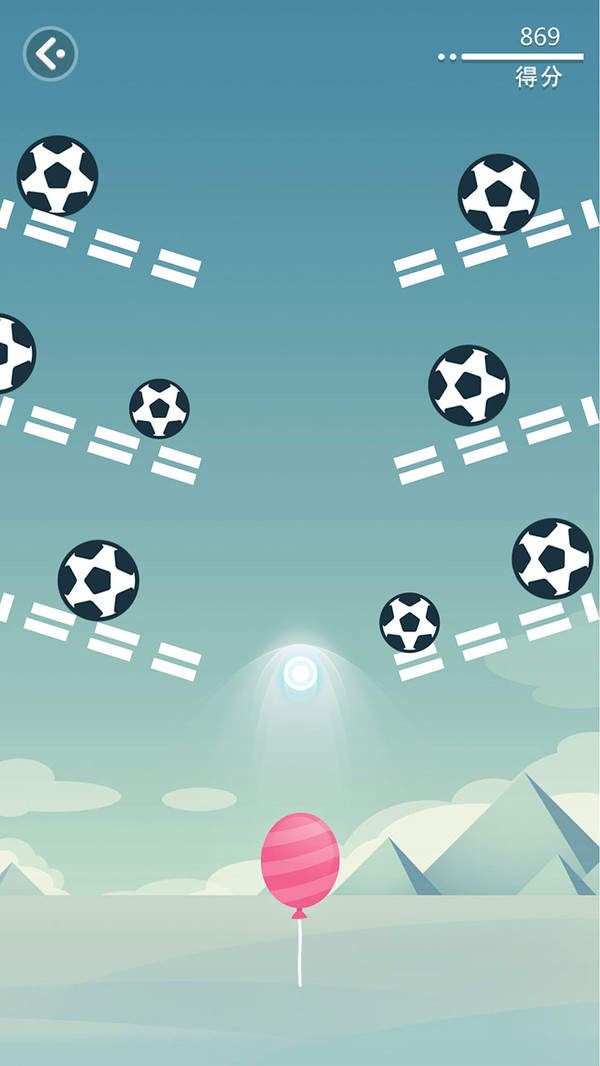Tap the back arrow button
The image size is (600, 1066).
click(x=50, y=53)
